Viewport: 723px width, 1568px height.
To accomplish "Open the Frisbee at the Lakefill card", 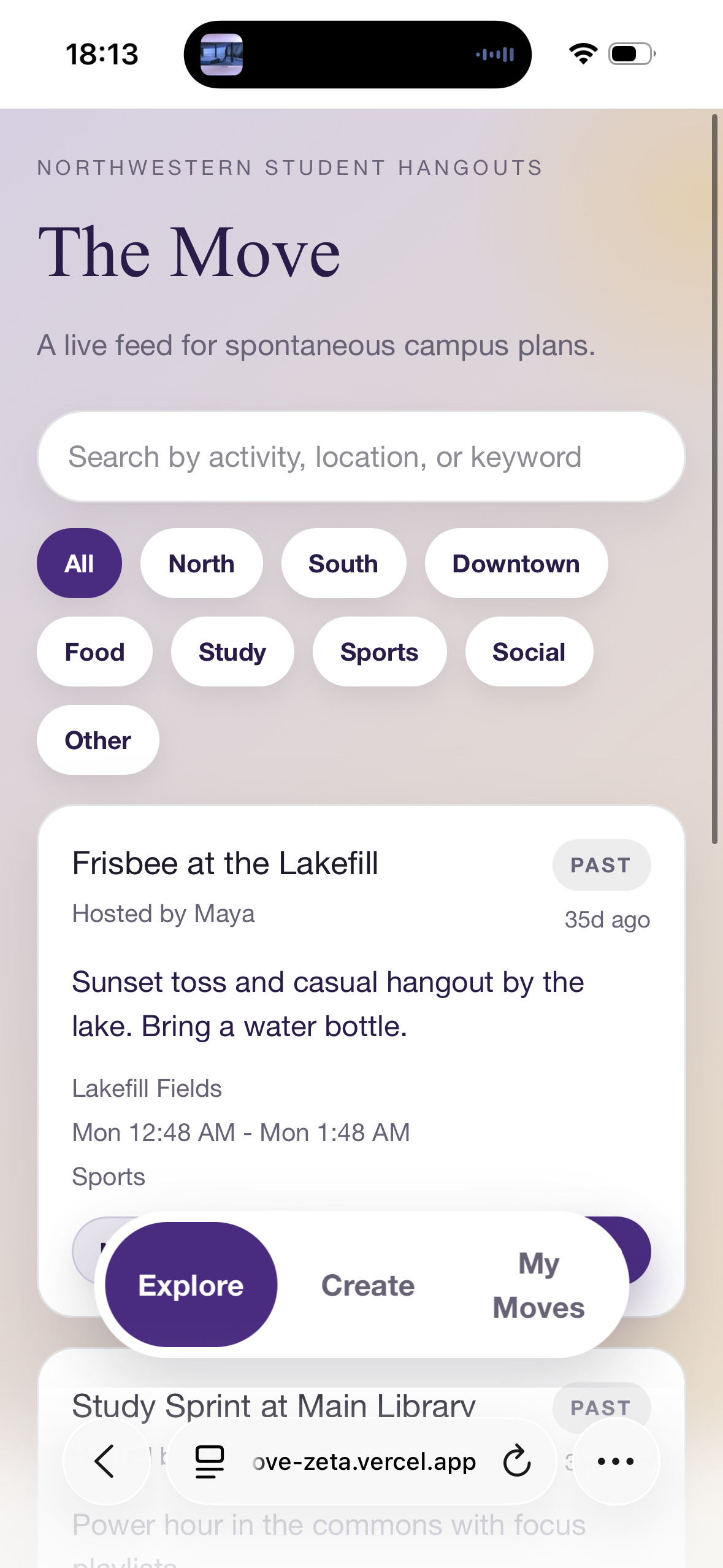I will click(225, 864).
